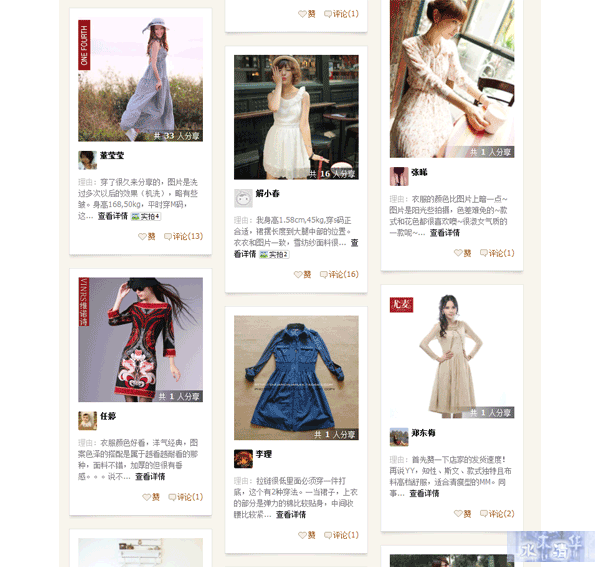Open the blue denim dress photo
This screenshot has height=567, width=600.
point(296,378)
